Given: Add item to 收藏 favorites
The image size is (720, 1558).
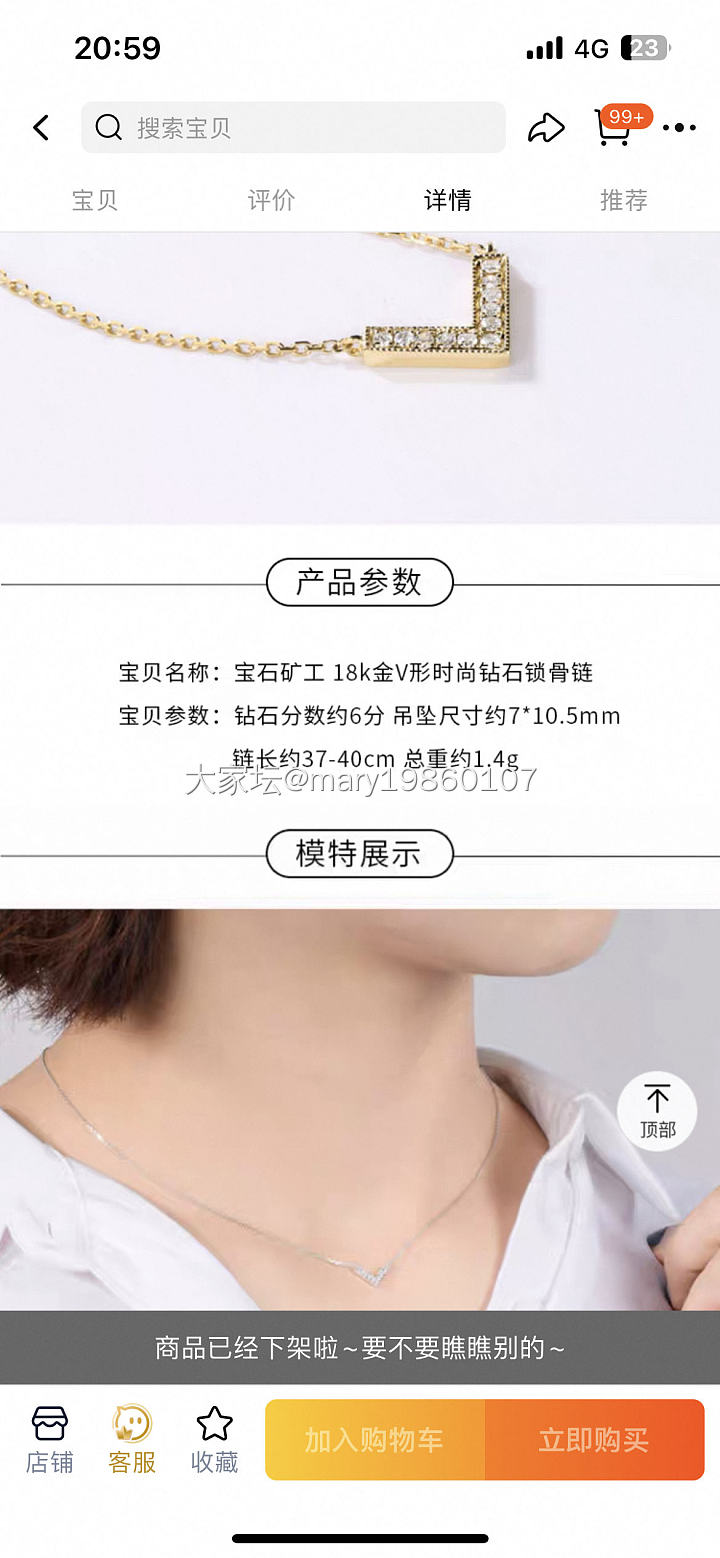Looking at the screenshot, I should click(x=214, y=1439).
